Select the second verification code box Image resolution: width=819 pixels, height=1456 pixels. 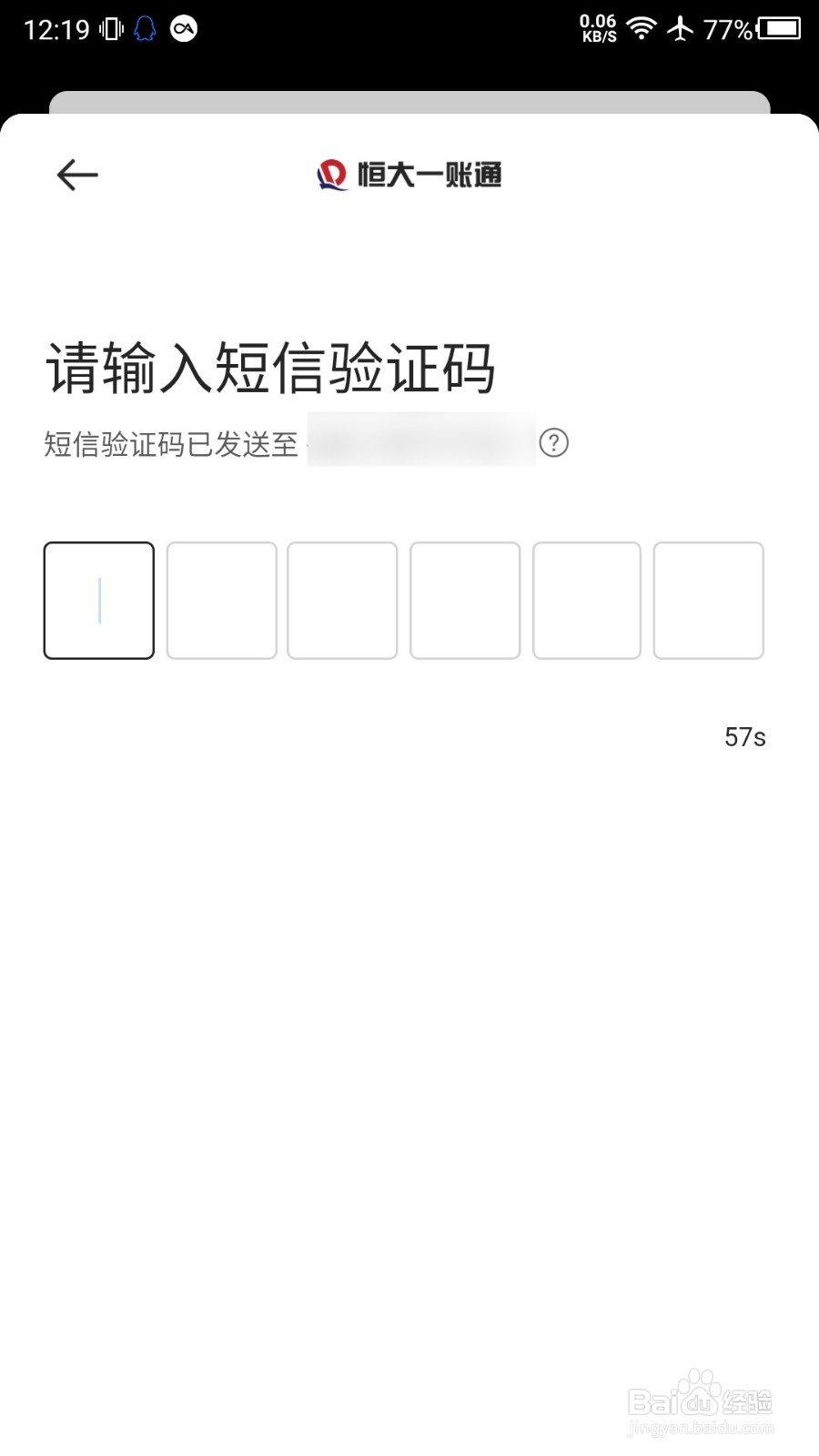click(x=220, y=601)
